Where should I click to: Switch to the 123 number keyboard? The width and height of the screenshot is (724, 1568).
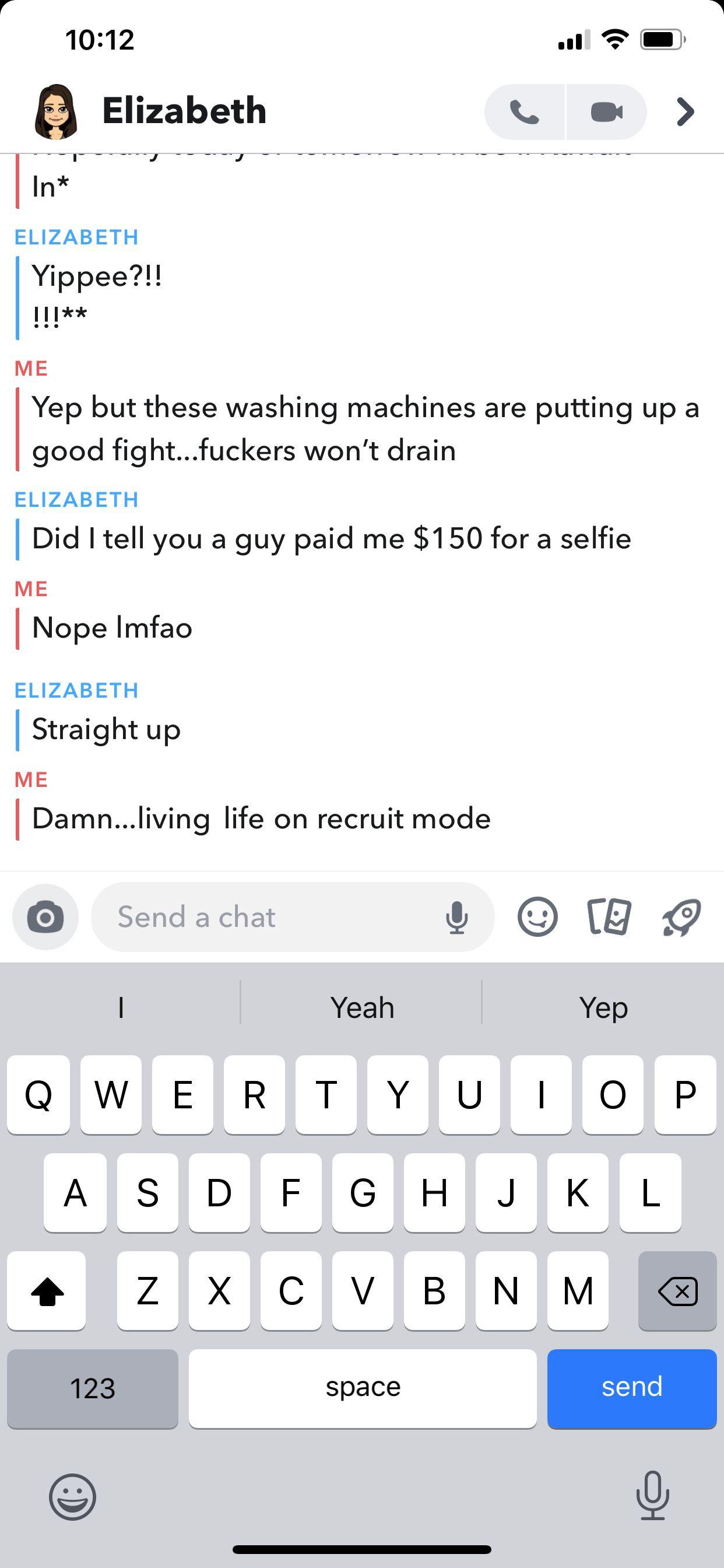(x=93, y=1389)
